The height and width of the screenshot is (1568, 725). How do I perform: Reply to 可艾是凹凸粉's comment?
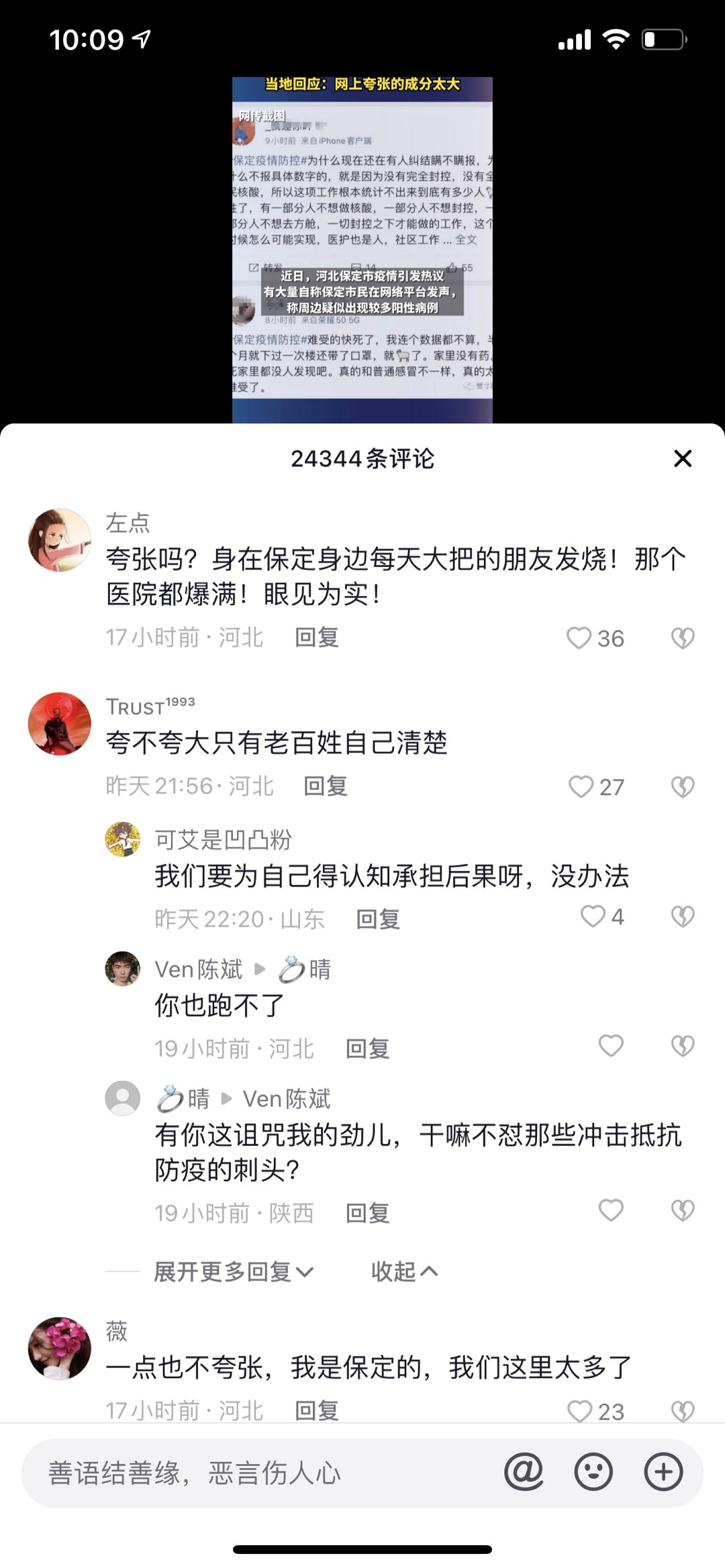378,919
